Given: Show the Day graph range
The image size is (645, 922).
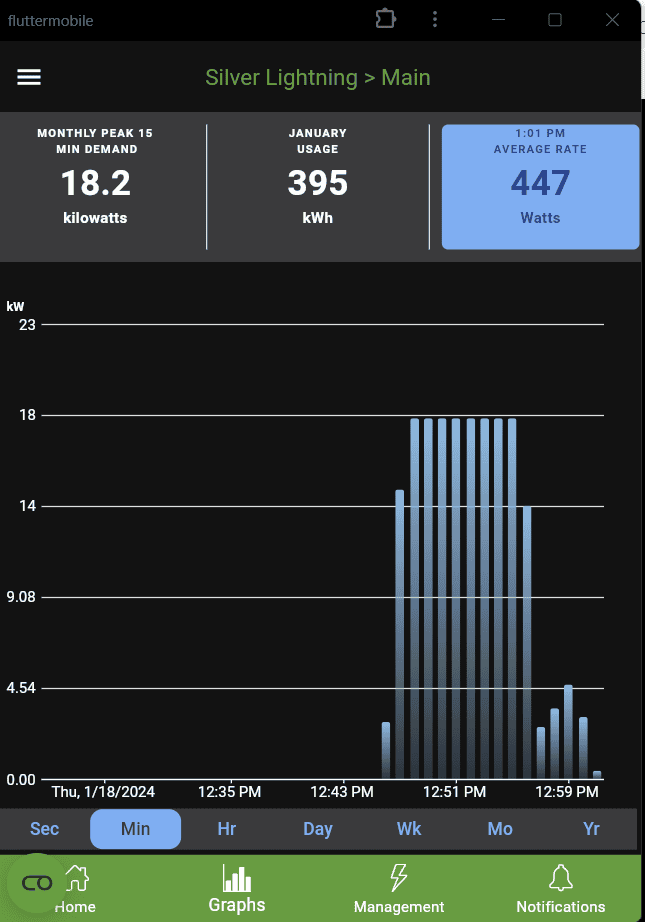Looking at the screenshot, I should pyautogui.click(x=318, y=829).
